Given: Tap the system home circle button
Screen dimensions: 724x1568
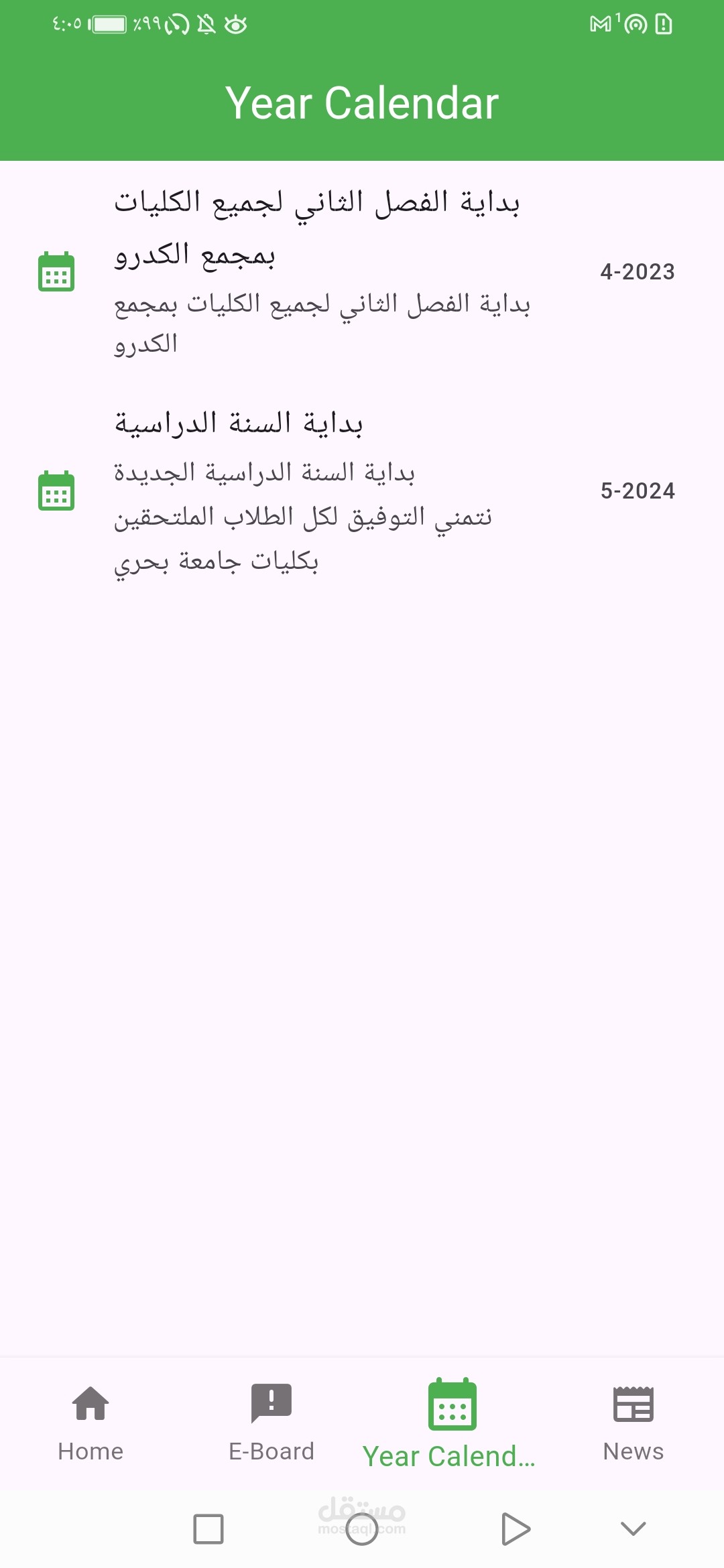Looking at the screenshot, I should click(362, 1529).
